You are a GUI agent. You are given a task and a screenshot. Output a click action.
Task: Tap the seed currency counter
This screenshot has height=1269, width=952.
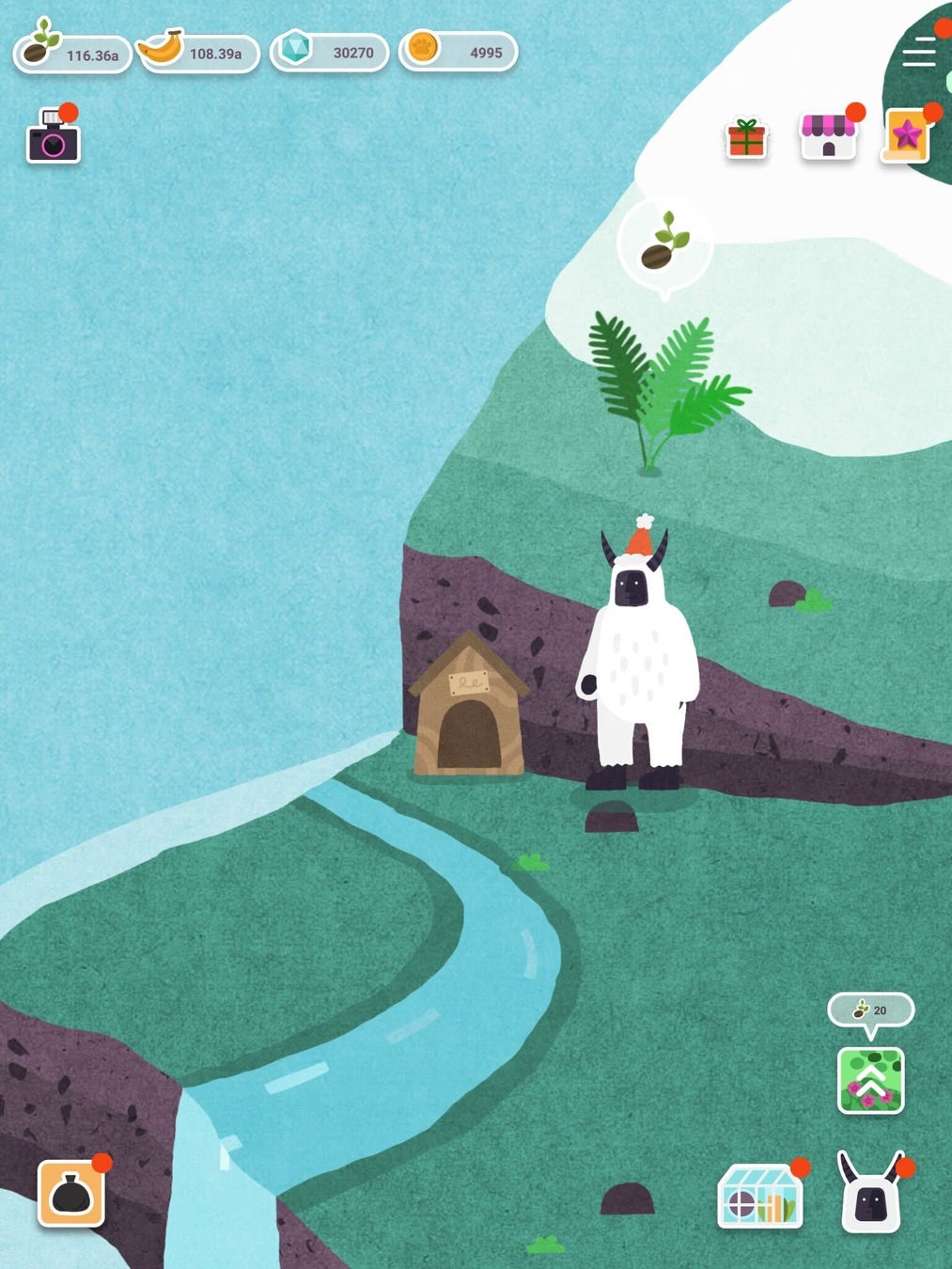(x=72, y=53)
